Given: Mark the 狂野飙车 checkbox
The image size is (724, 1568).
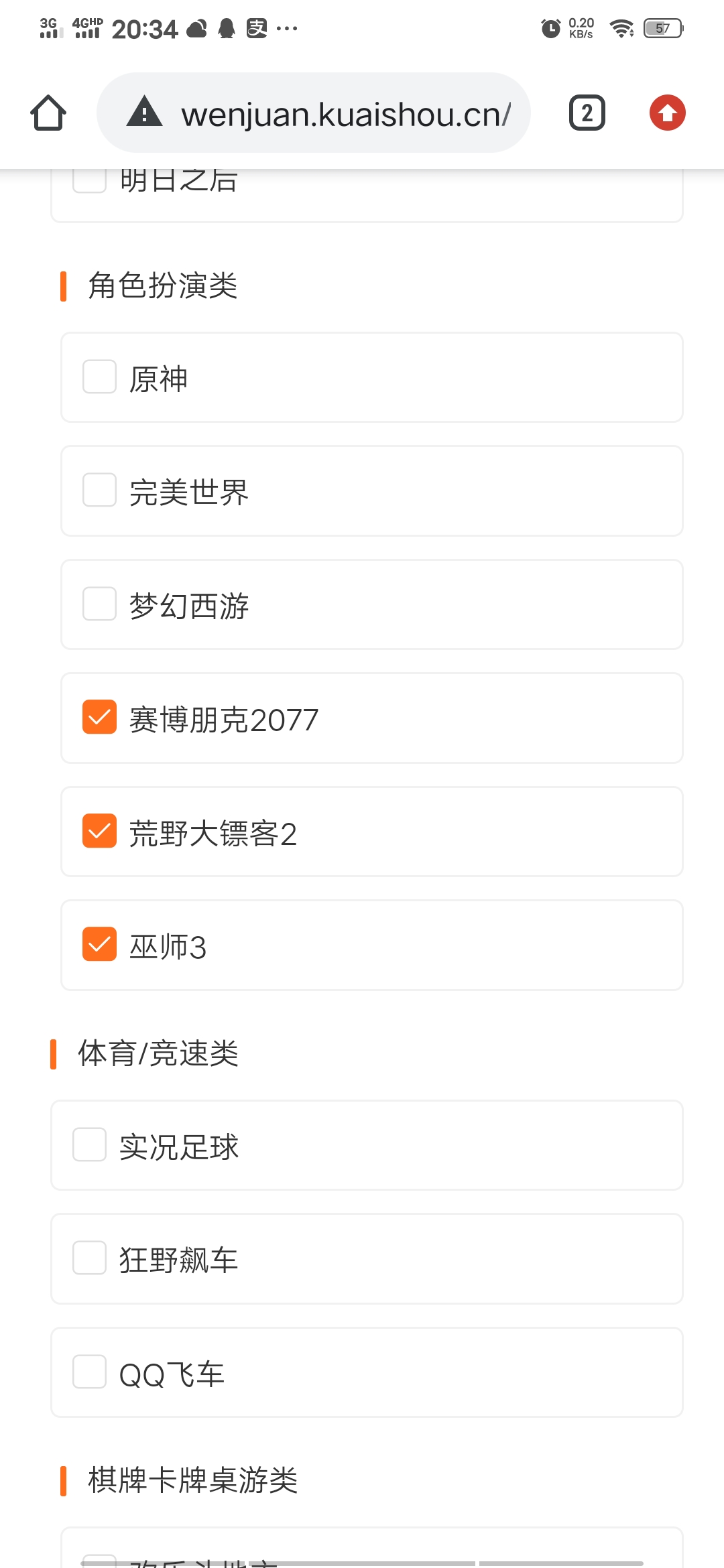Looking at the screenshot, I should [x=90, y=1258].
